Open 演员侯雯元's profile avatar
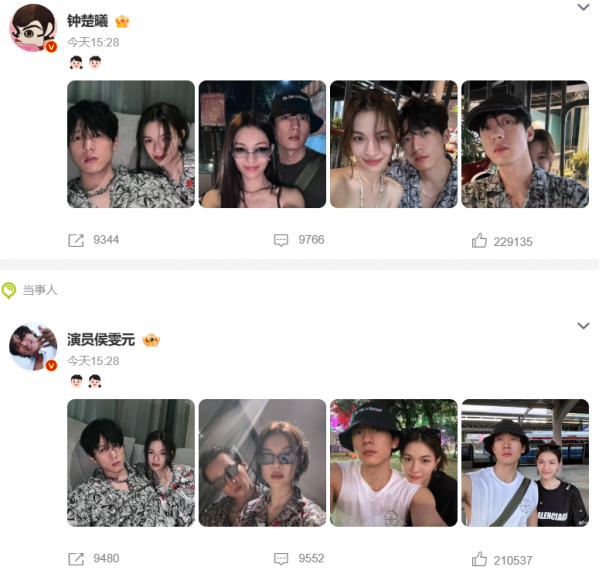 [33, 346]
